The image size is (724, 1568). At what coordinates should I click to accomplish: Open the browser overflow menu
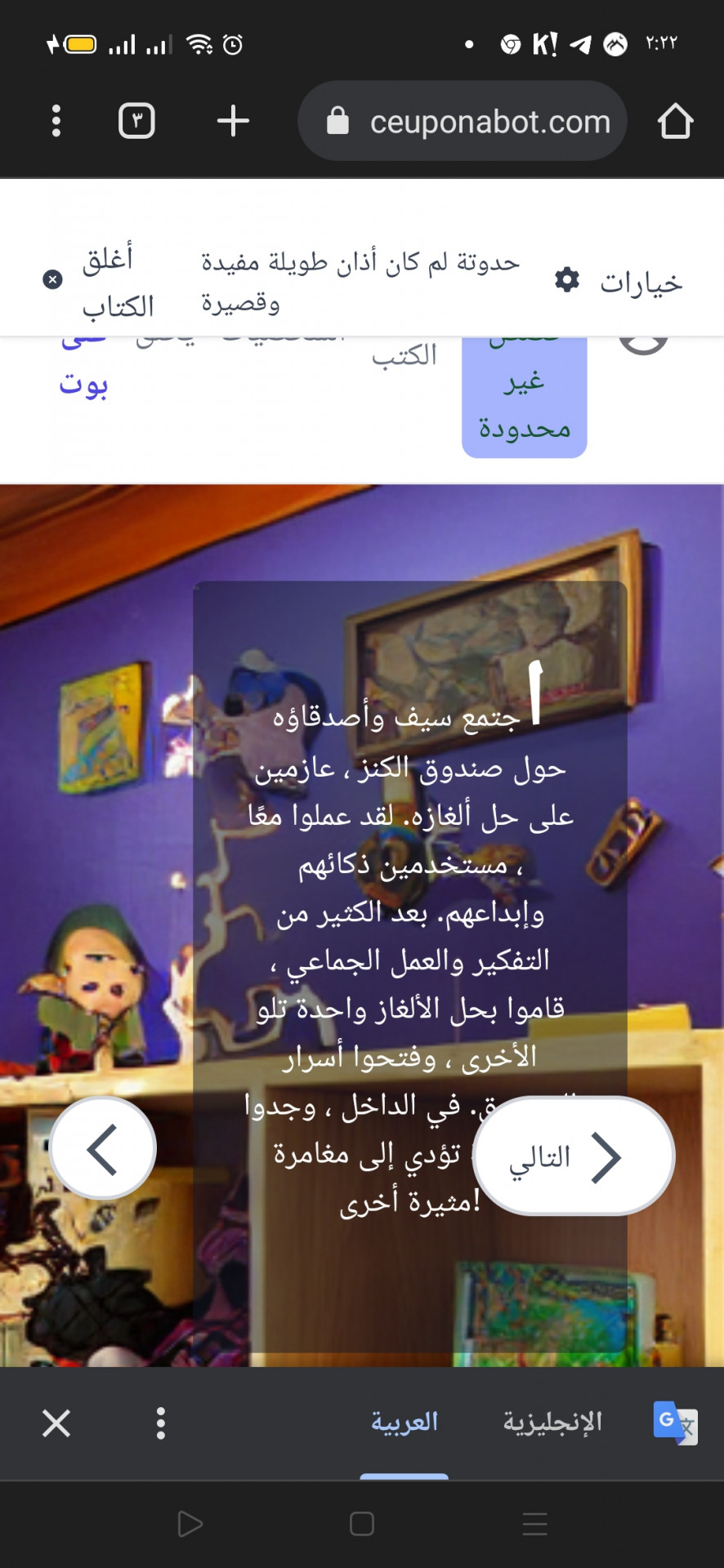pos(56,121)
